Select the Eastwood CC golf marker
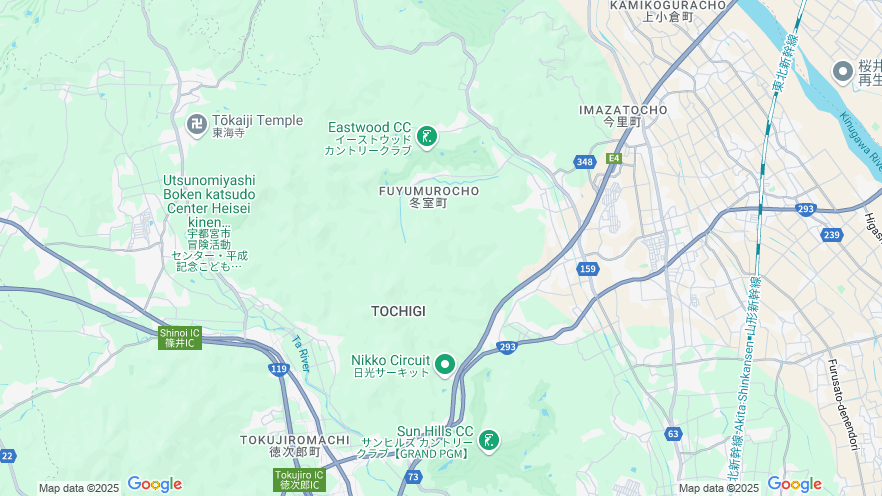The height and width of the screenshot is (496, 882). pos(427,135)
